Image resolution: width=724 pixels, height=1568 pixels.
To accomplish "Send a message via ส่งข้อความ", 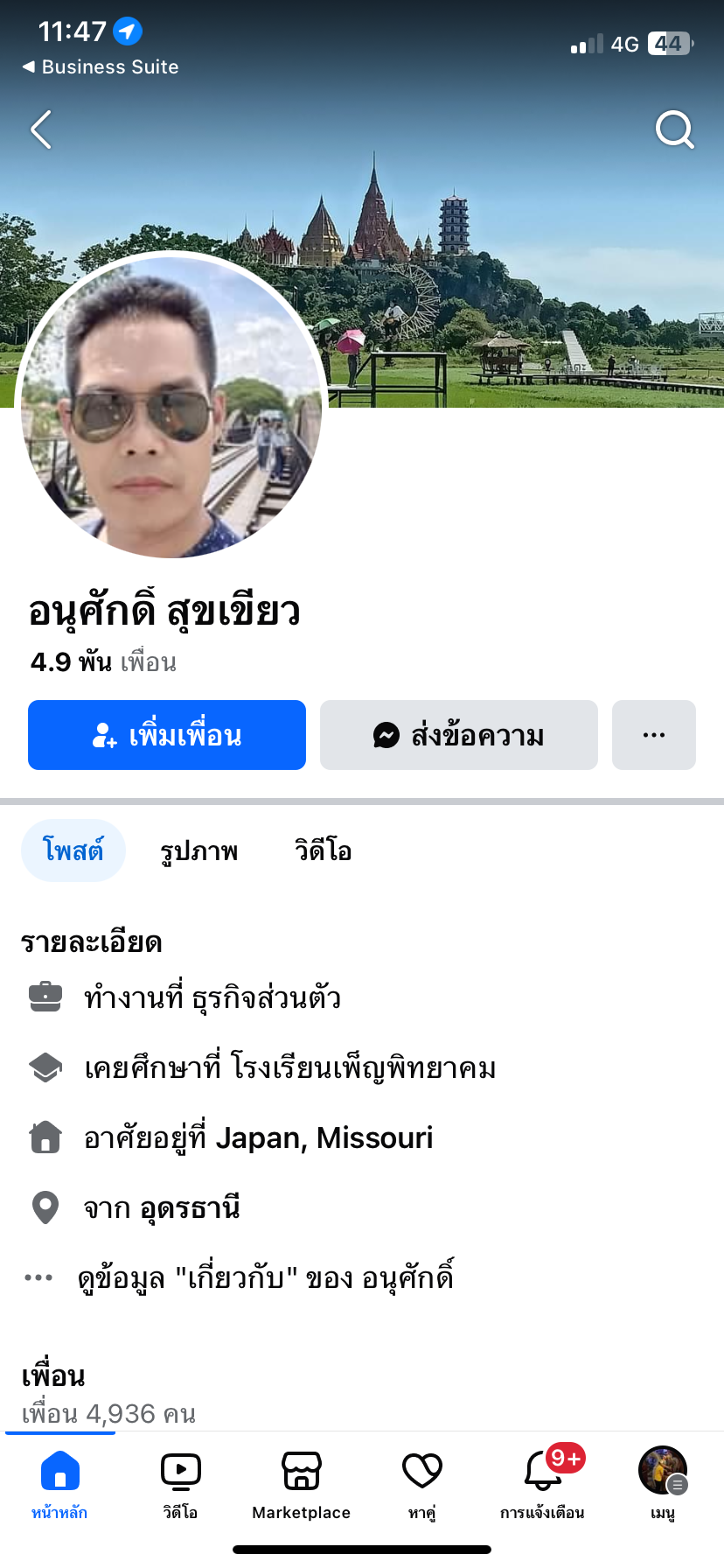I will tap(458, 735).
